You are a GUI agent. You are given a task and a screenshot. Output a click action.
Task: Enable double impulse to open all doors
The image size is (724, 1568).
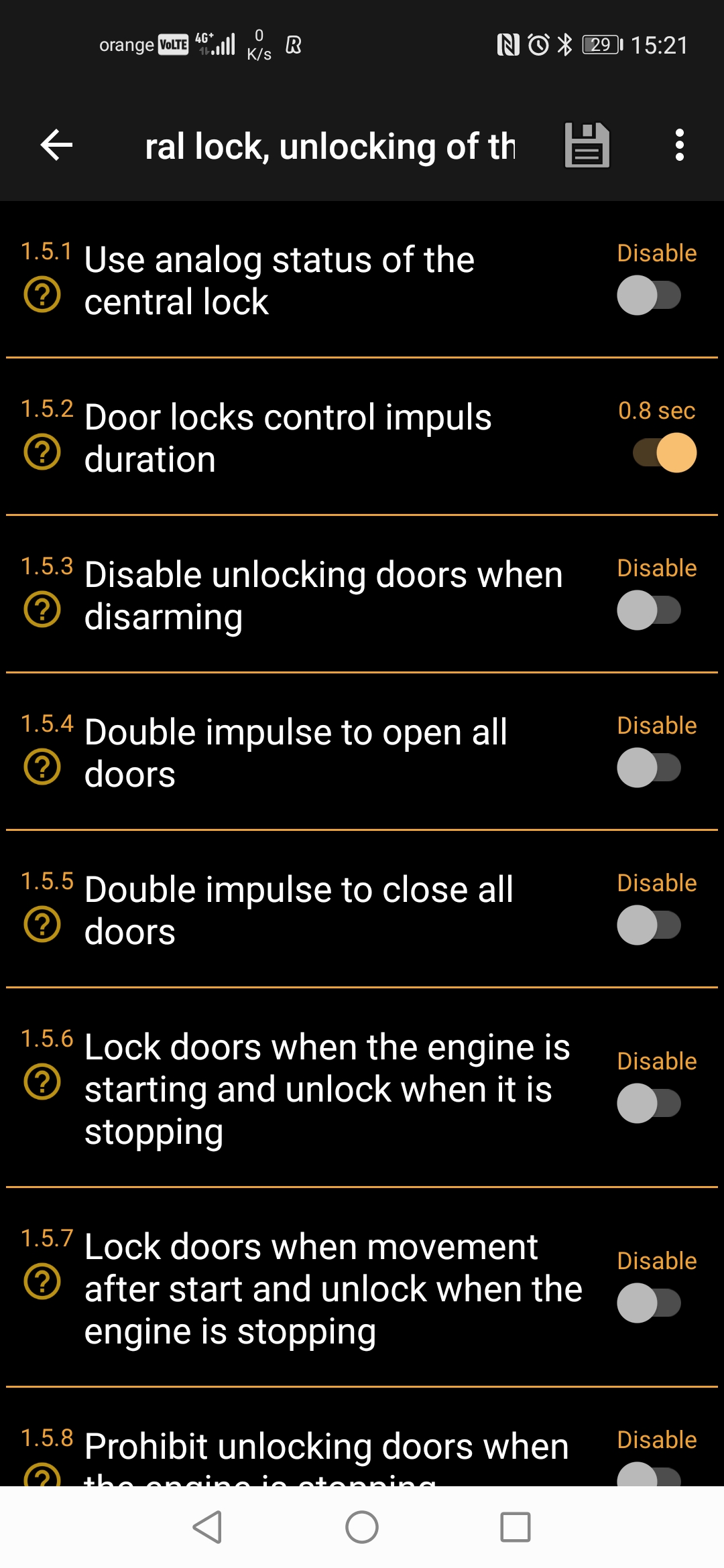pos(649,767)
